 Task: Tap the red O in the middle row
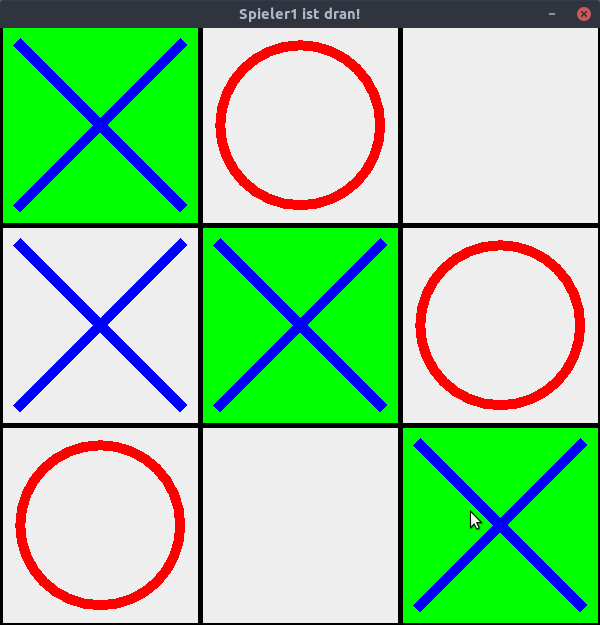[500, 325]
